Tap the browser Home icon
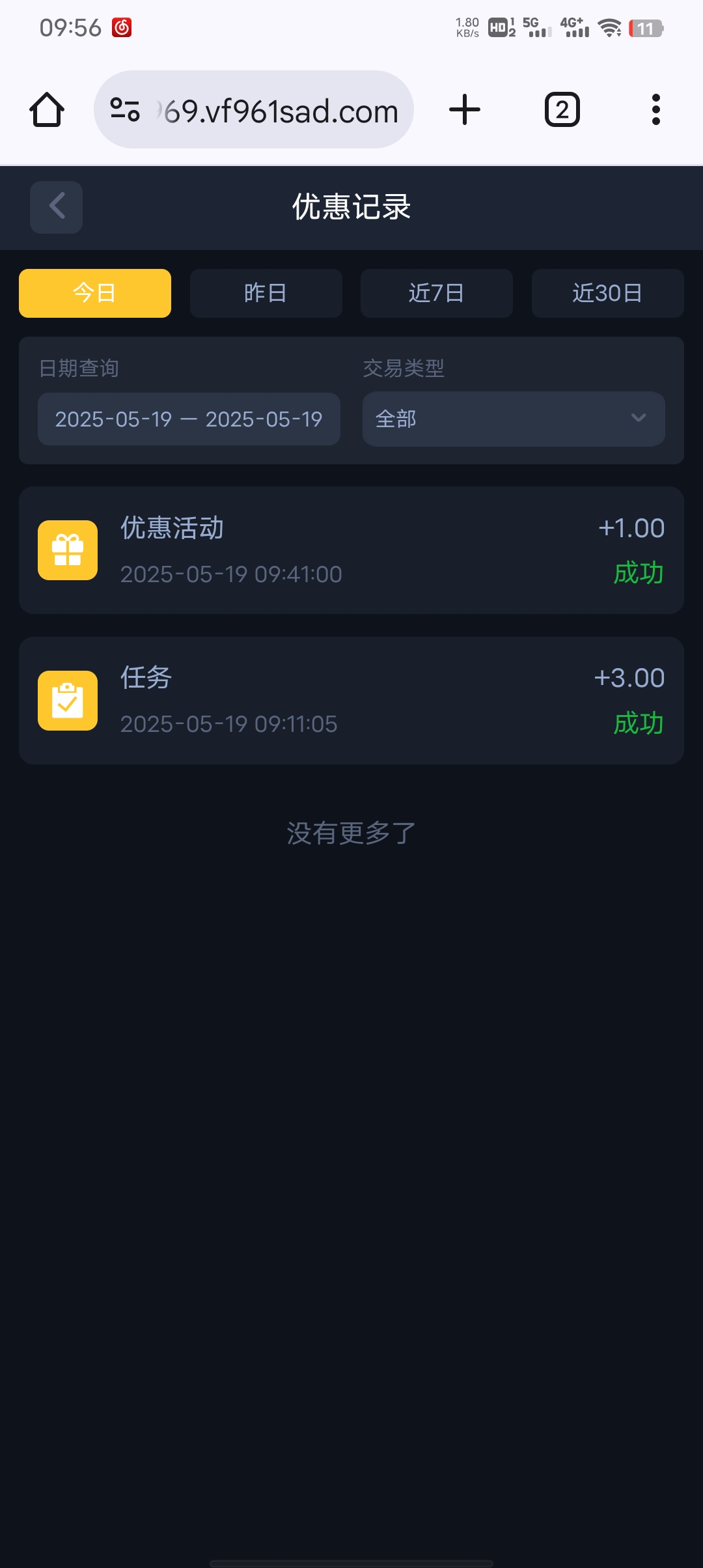The image size is (703, 1568). pyautogui.click(x=46, y=109)
